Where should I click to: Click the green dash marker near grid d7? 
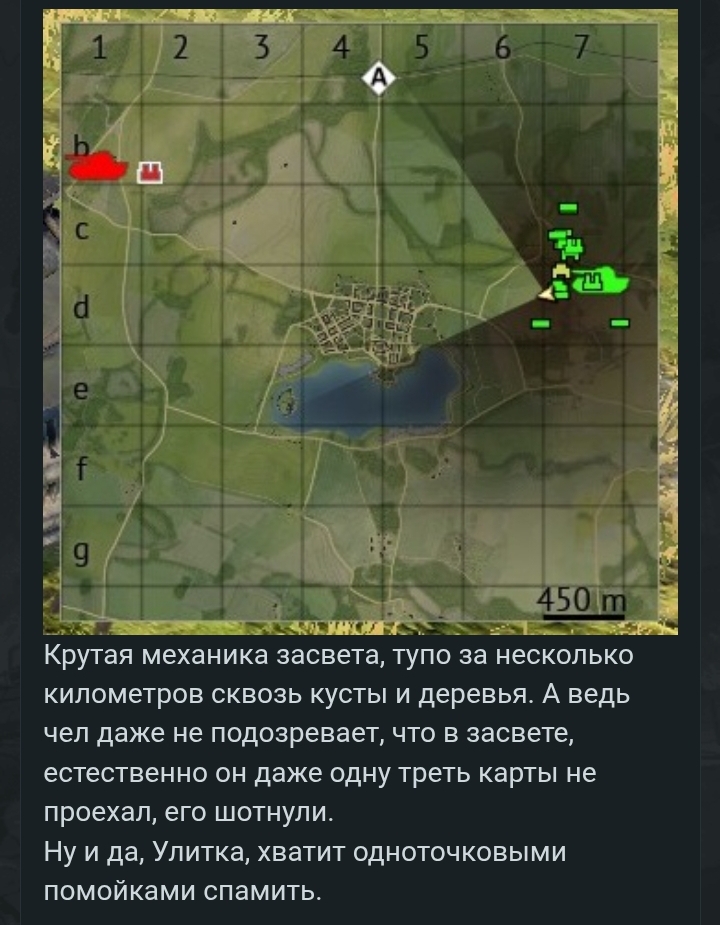coord(619,322)
